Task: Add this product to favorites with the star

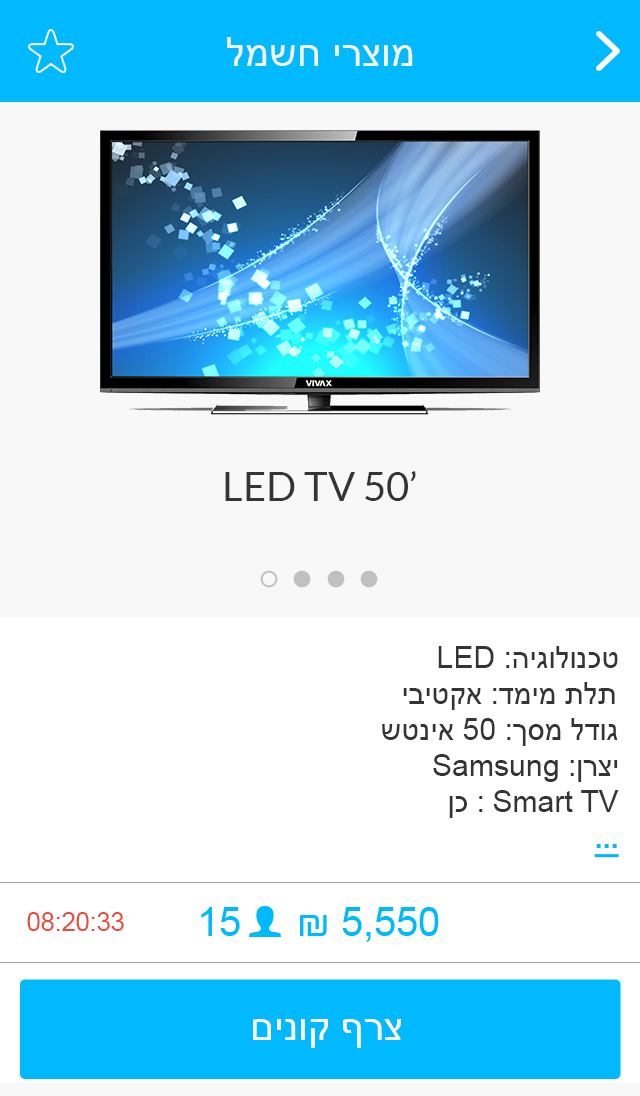Action: pyautogui.click(x=51, y=51)
